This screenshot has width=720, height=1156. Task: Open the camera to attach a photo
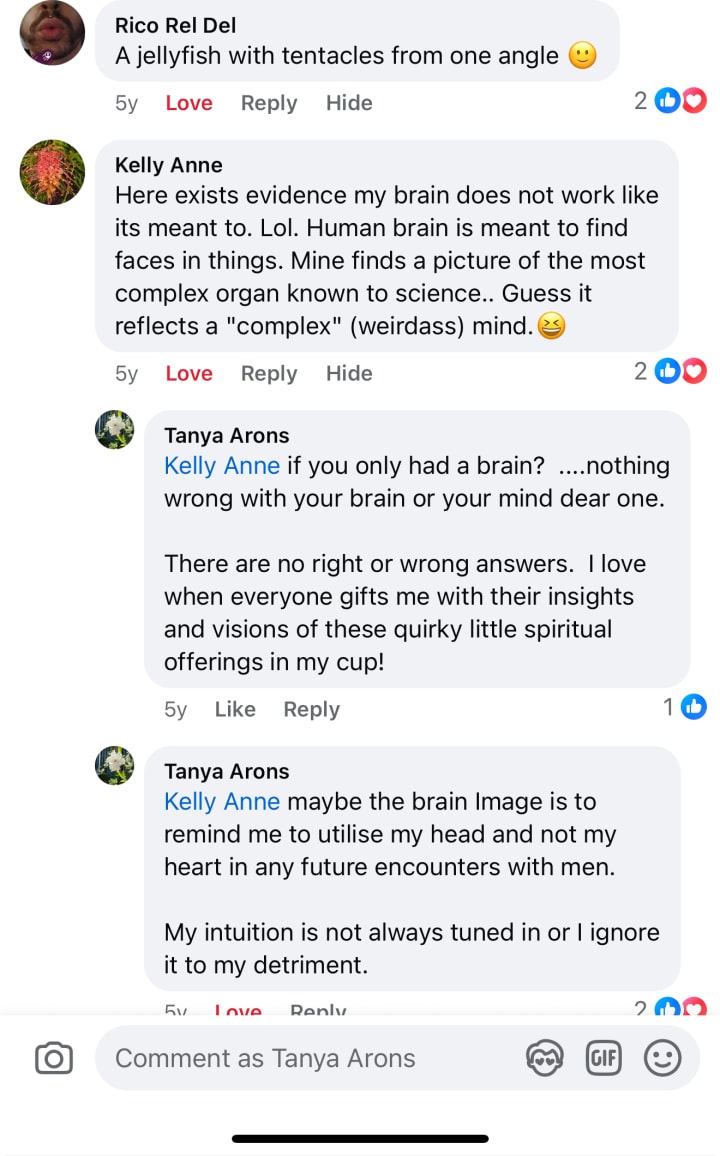tap(54, 1058)
